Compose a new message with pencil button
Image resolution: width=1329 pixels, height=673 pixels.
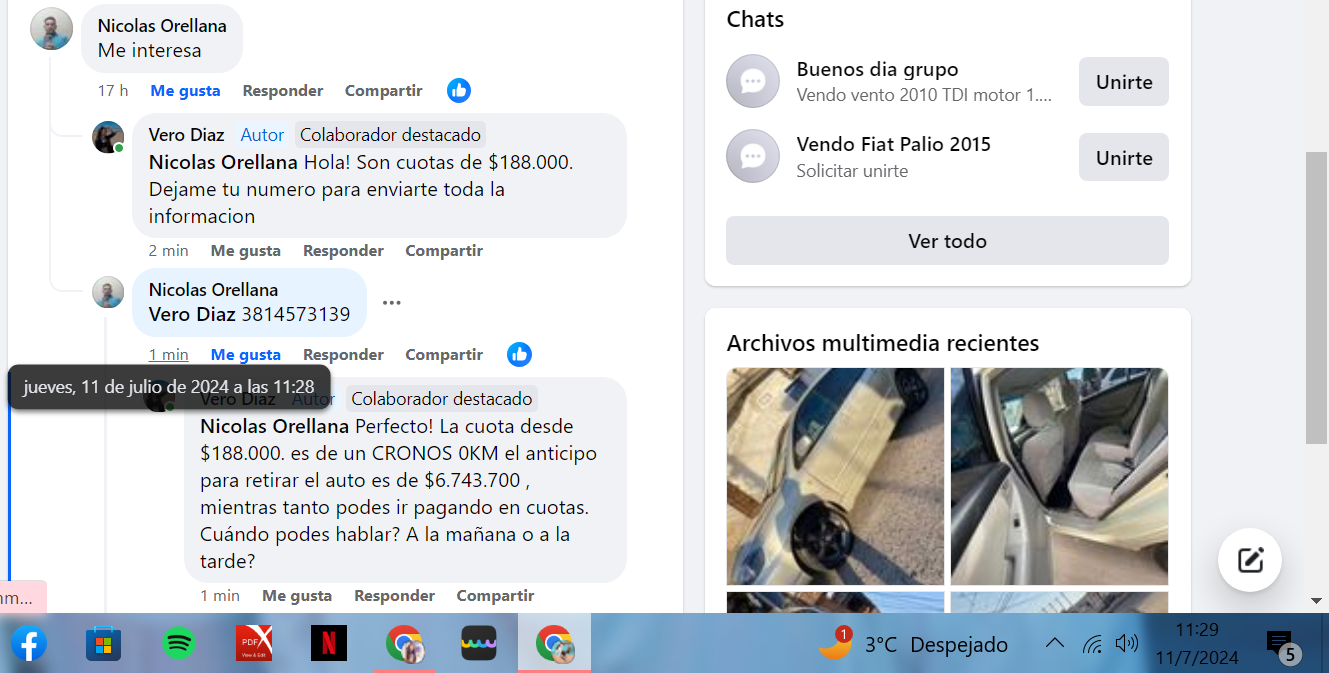click(x=1249, y=560)
